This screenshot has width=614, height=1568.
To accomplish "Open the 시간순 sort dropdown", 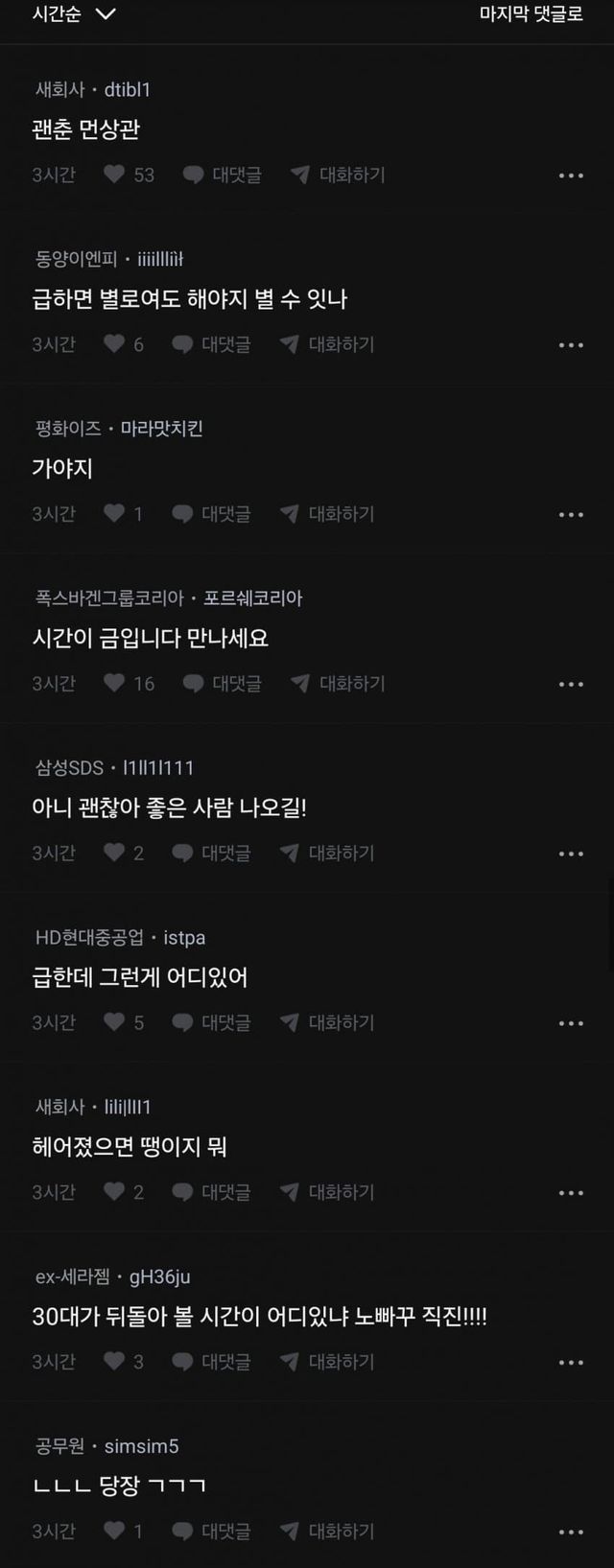I will click(x=74, y=14).
